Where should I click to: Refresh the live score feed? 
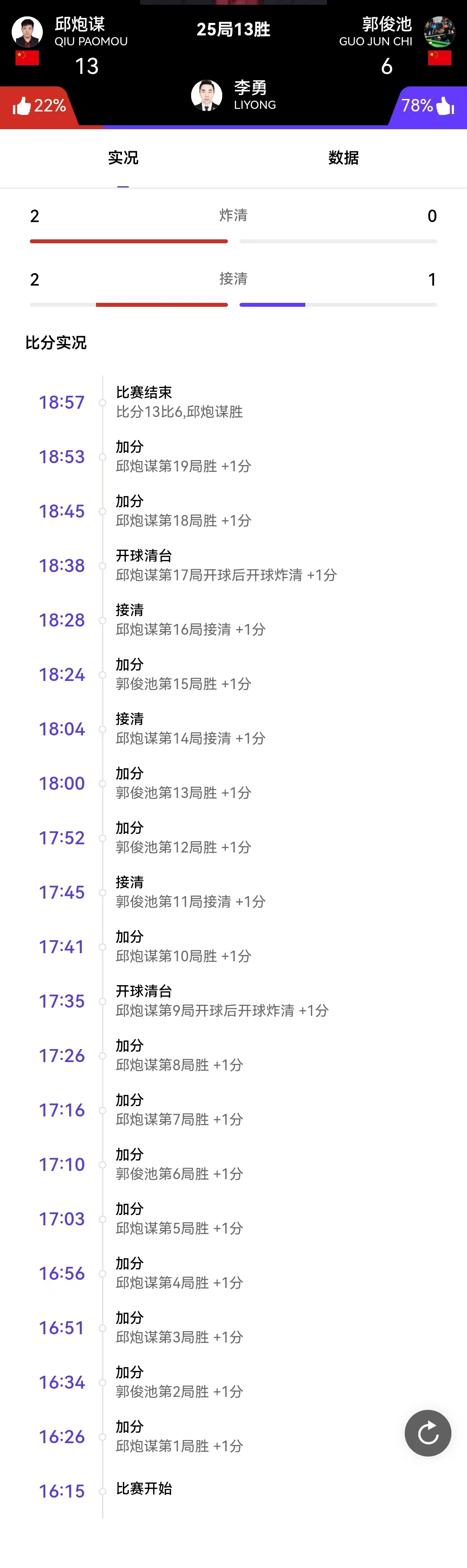tap(427, 1433)
